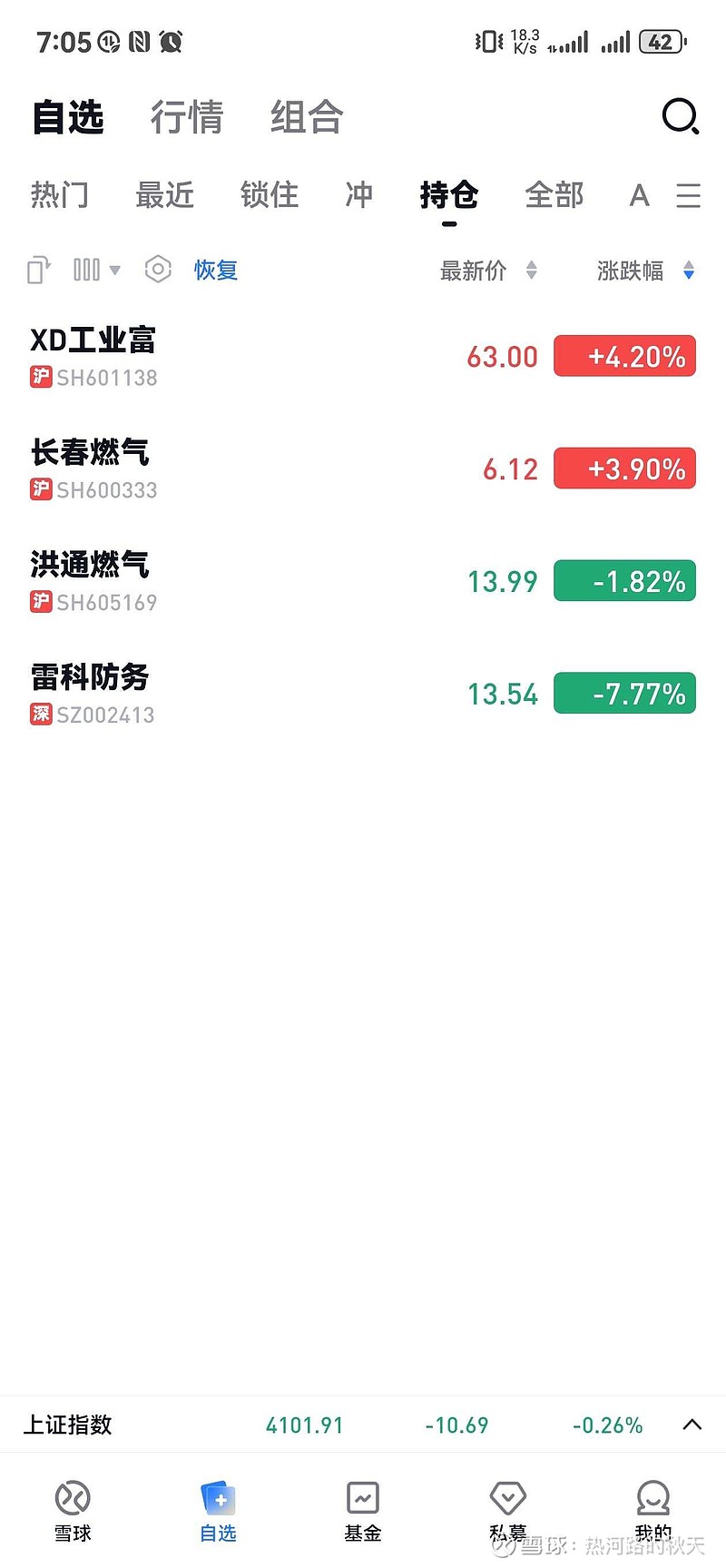The width and height of the screenshot is (726, 1568).
Task: Select the 热门 watchlist group
Action: 60,195
